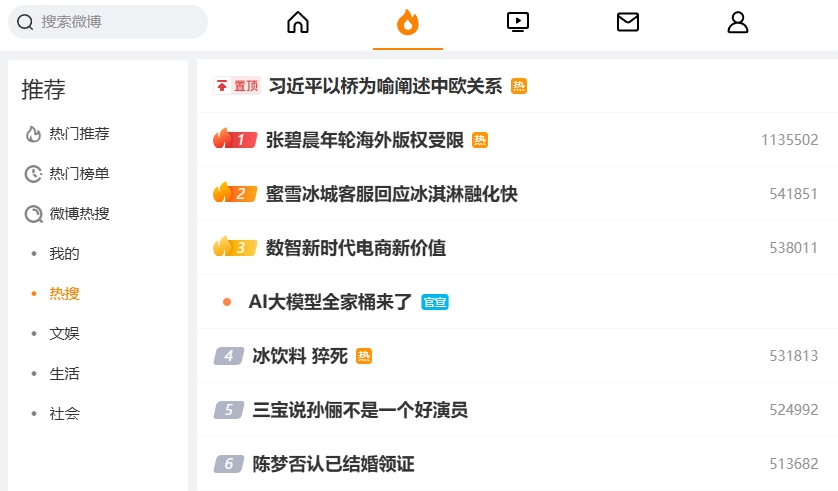Screen dimensions: 838x491
Task: Open trending topic 张碧晨年轮海外版权受限
Action: pyautogui.click(x=364, y=140)
